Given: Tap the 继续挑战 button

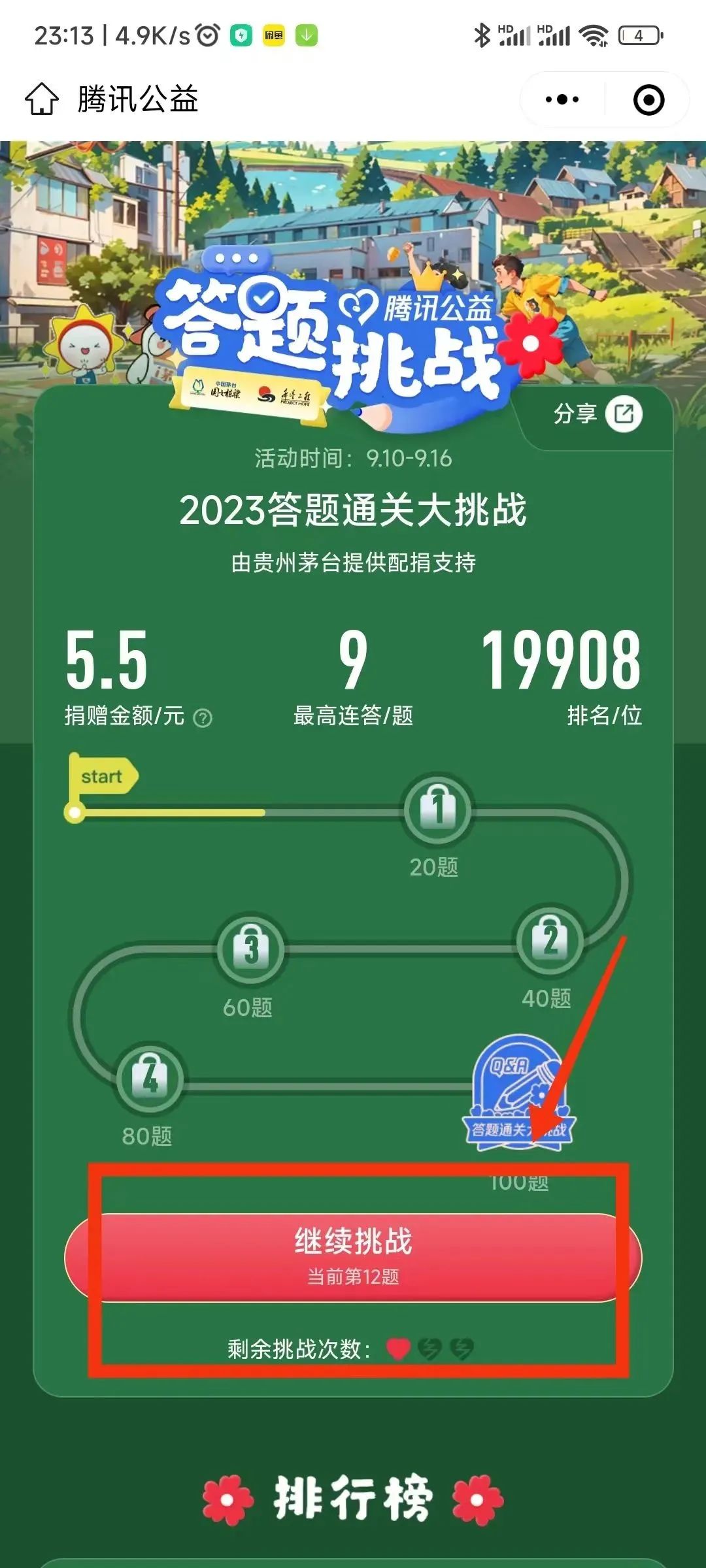Looking at the screenshot, I should (353, 1256).
